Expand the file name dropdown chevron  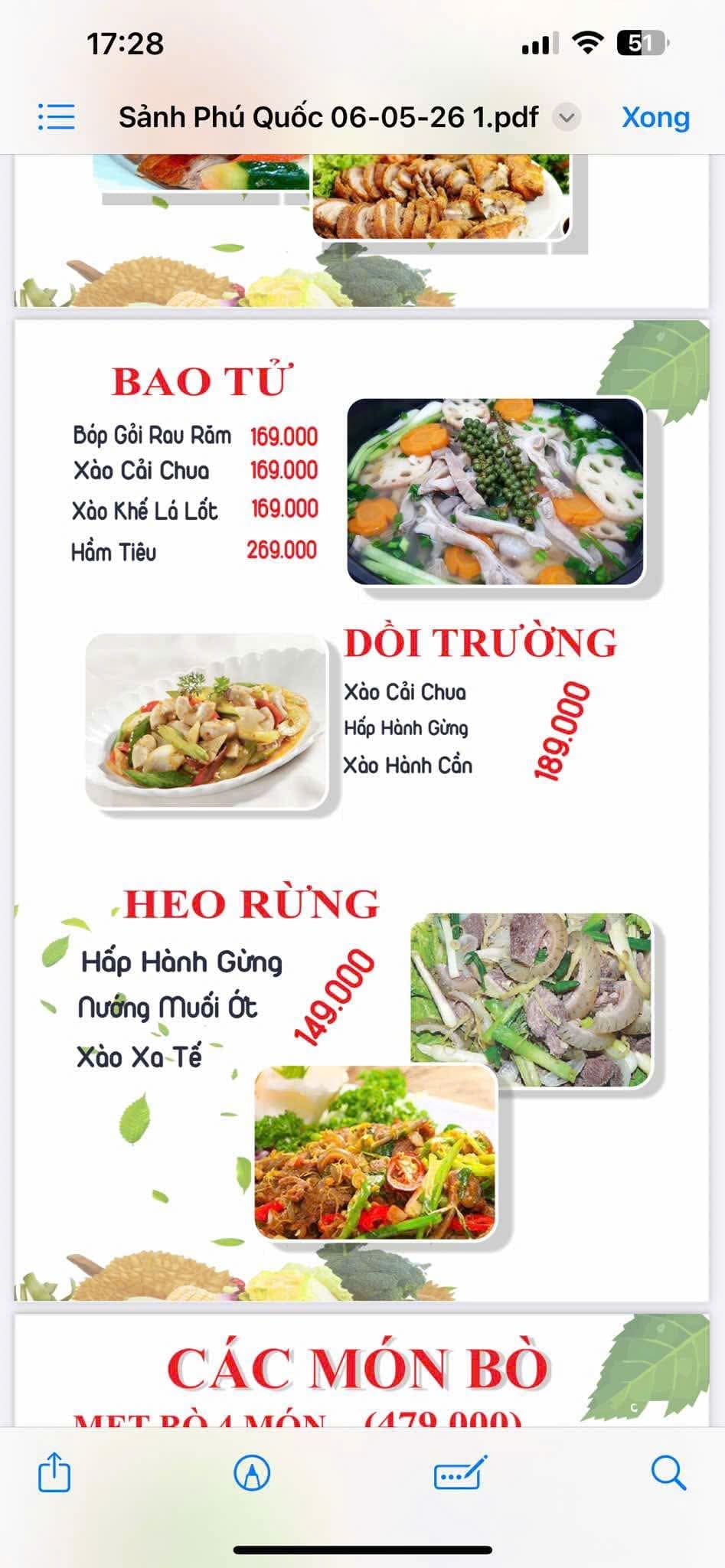(x=567, y=118)
